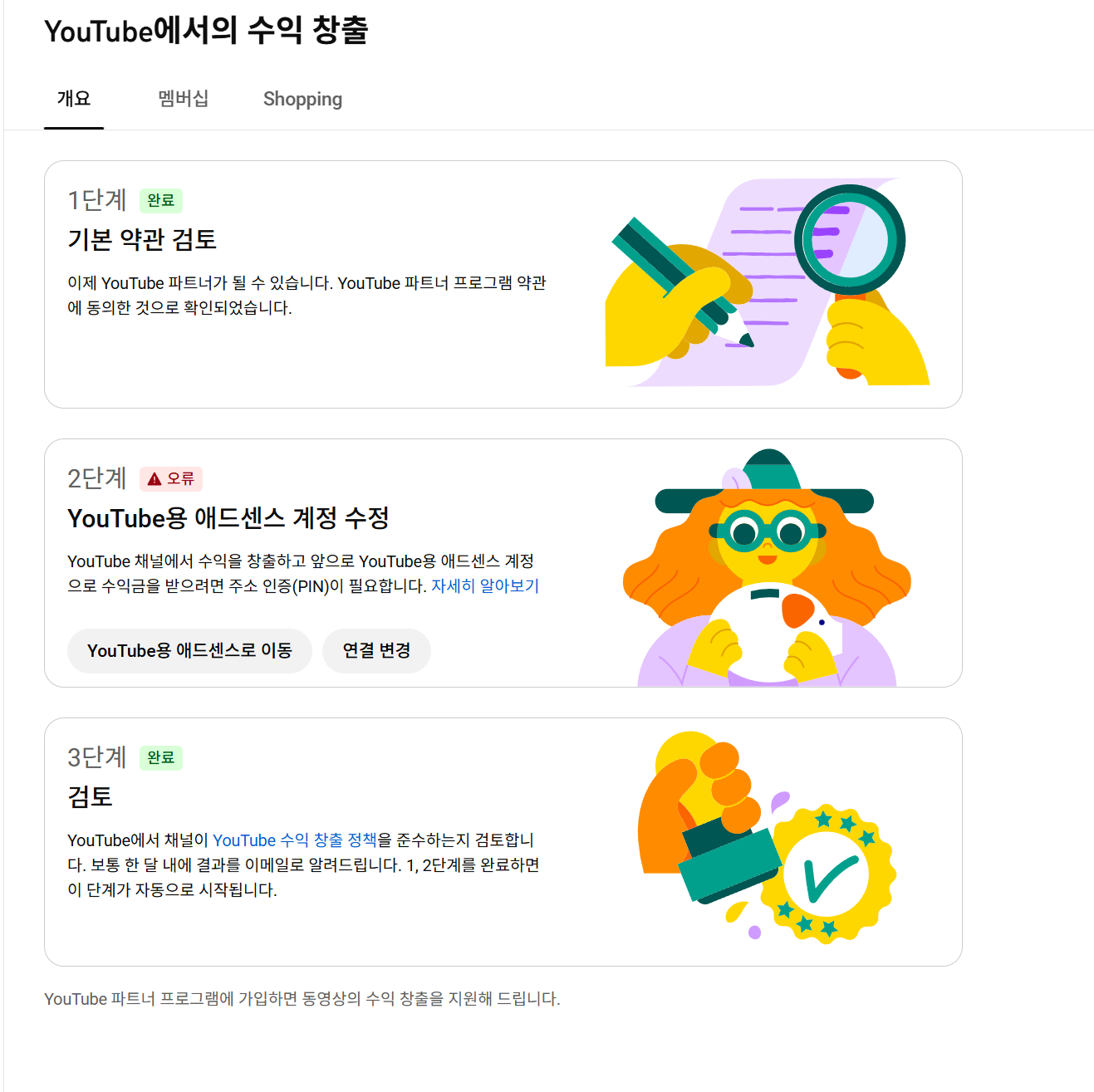The width and height of the screenshot is (1094, 1092).
Task: Tap YouTube용 애드센스로 이동 button
Action: pos(189,650)
